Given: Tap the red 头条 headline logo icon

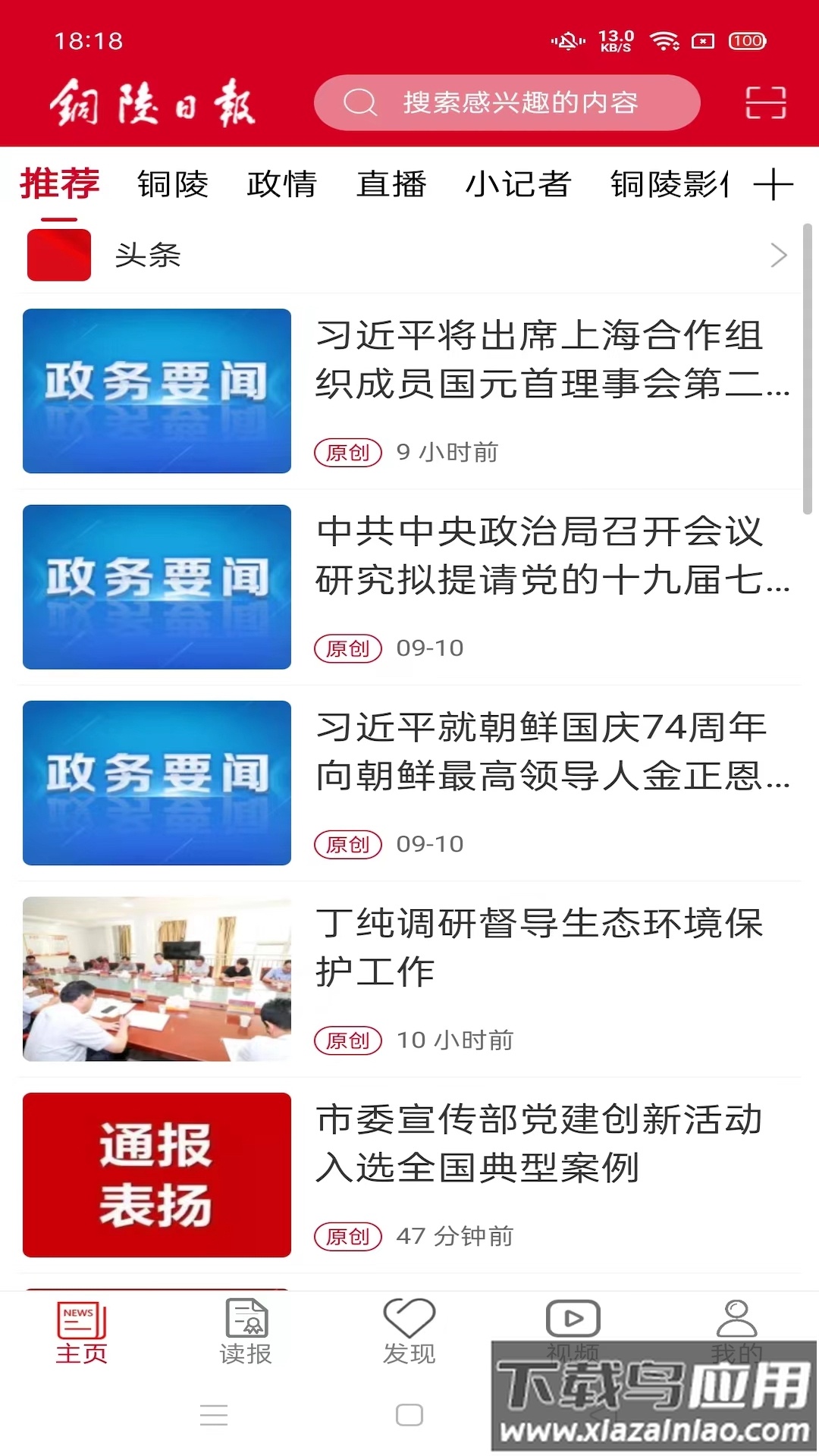Looking at the screenshot, I should 58,256.
